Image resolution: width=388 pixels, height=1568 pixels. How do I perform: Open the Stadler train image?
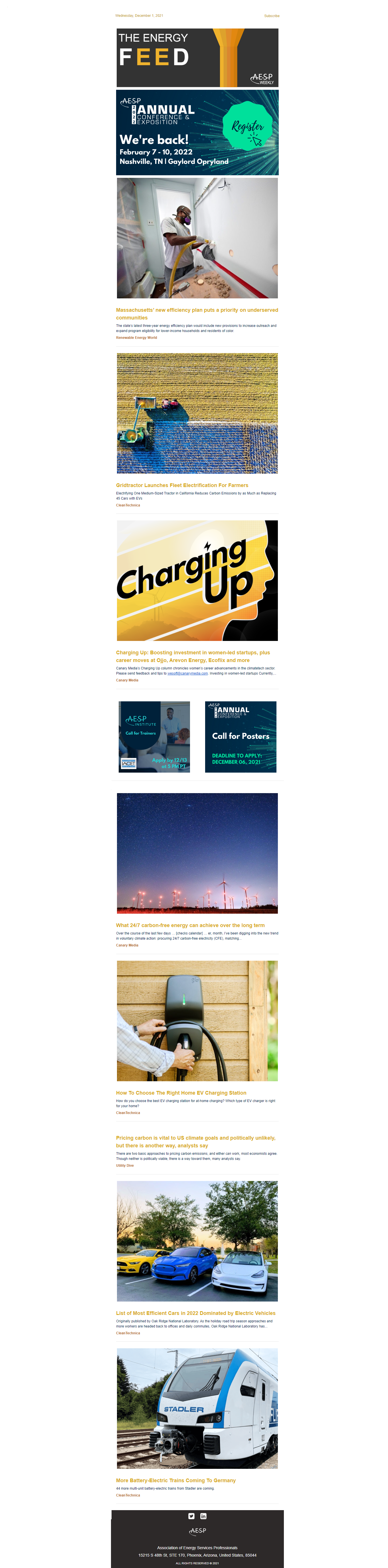[x=197, y=1408]
